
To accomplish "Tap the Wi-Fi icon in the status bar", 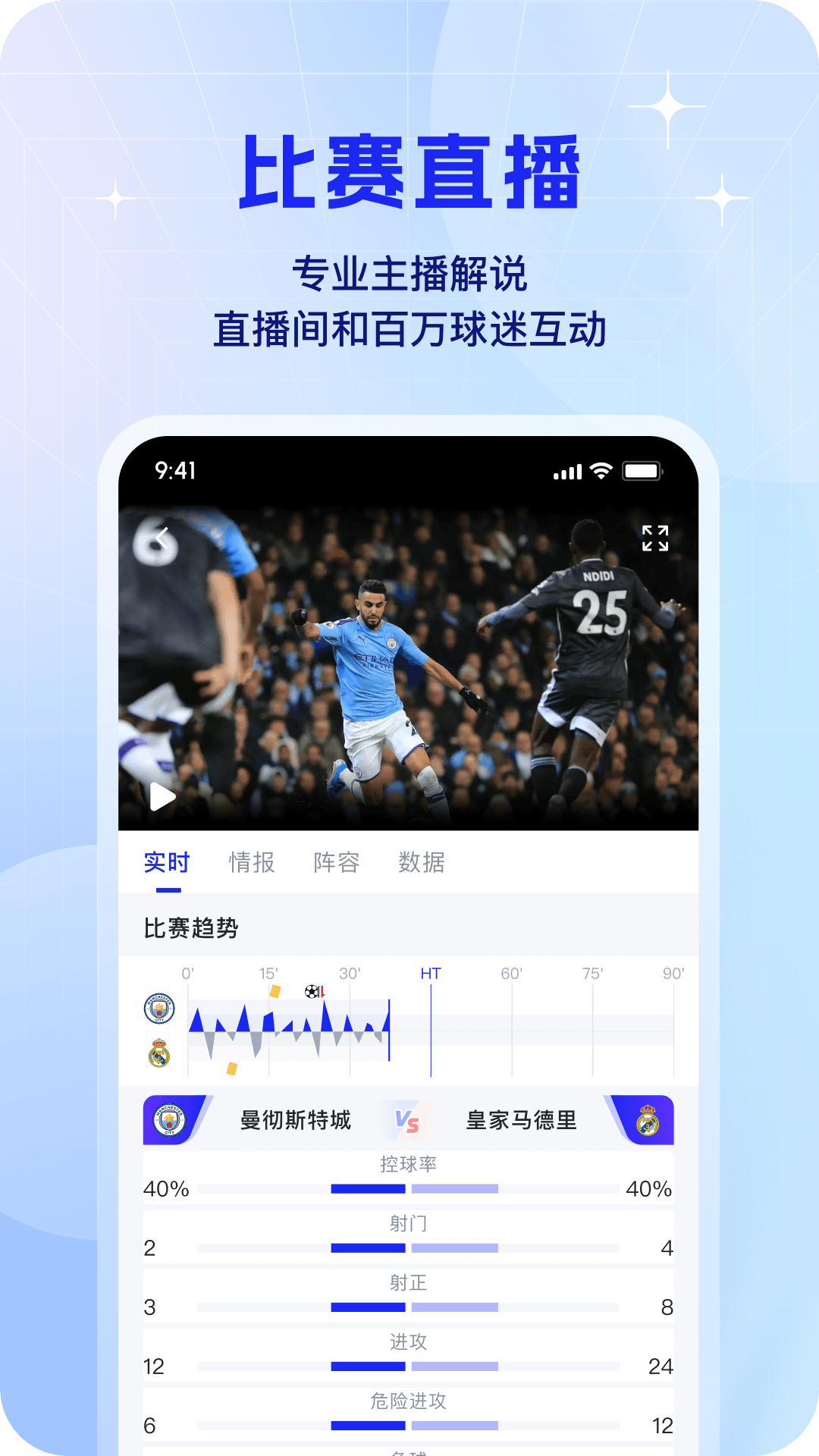I will tap(600, 472).
